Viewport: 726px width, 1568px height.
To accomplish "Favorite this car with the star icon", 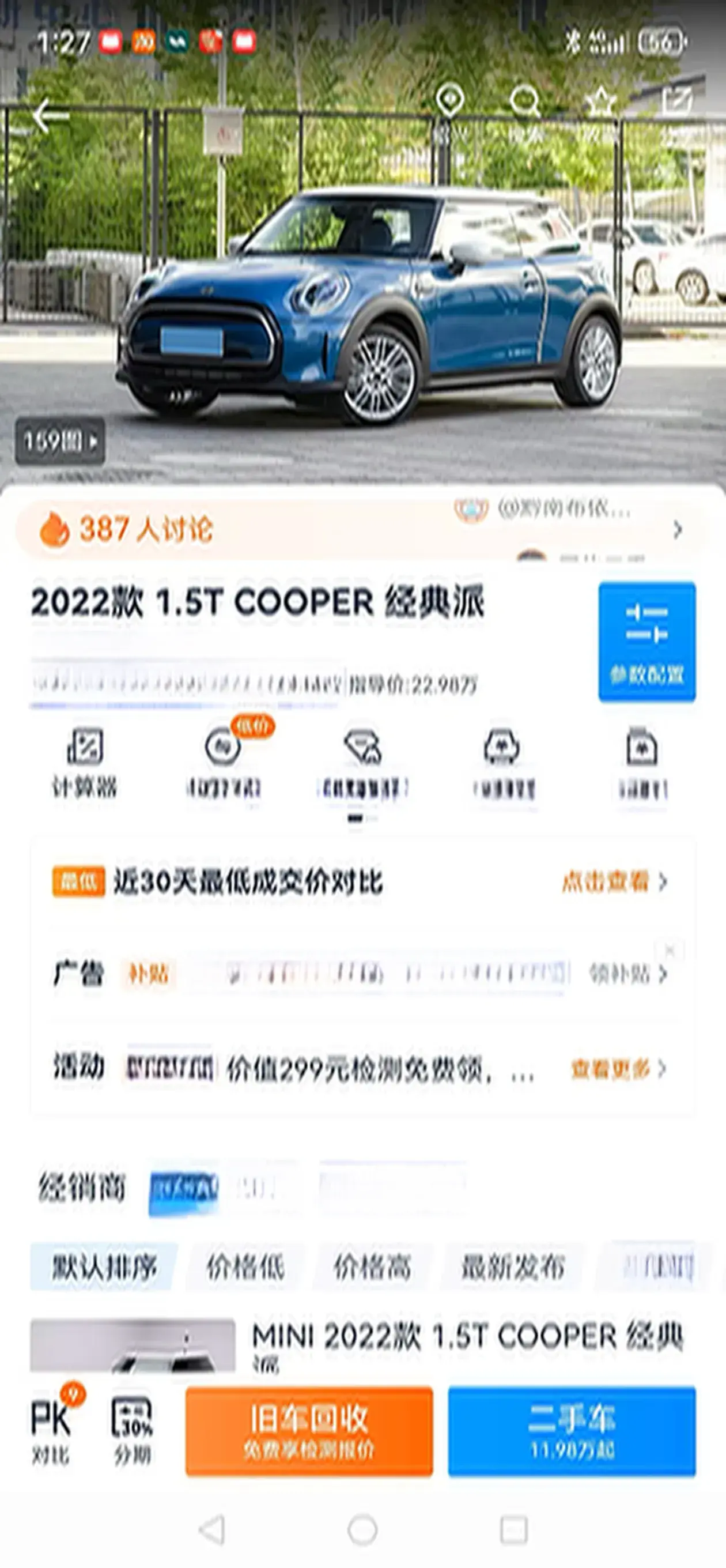I will 600,108.
